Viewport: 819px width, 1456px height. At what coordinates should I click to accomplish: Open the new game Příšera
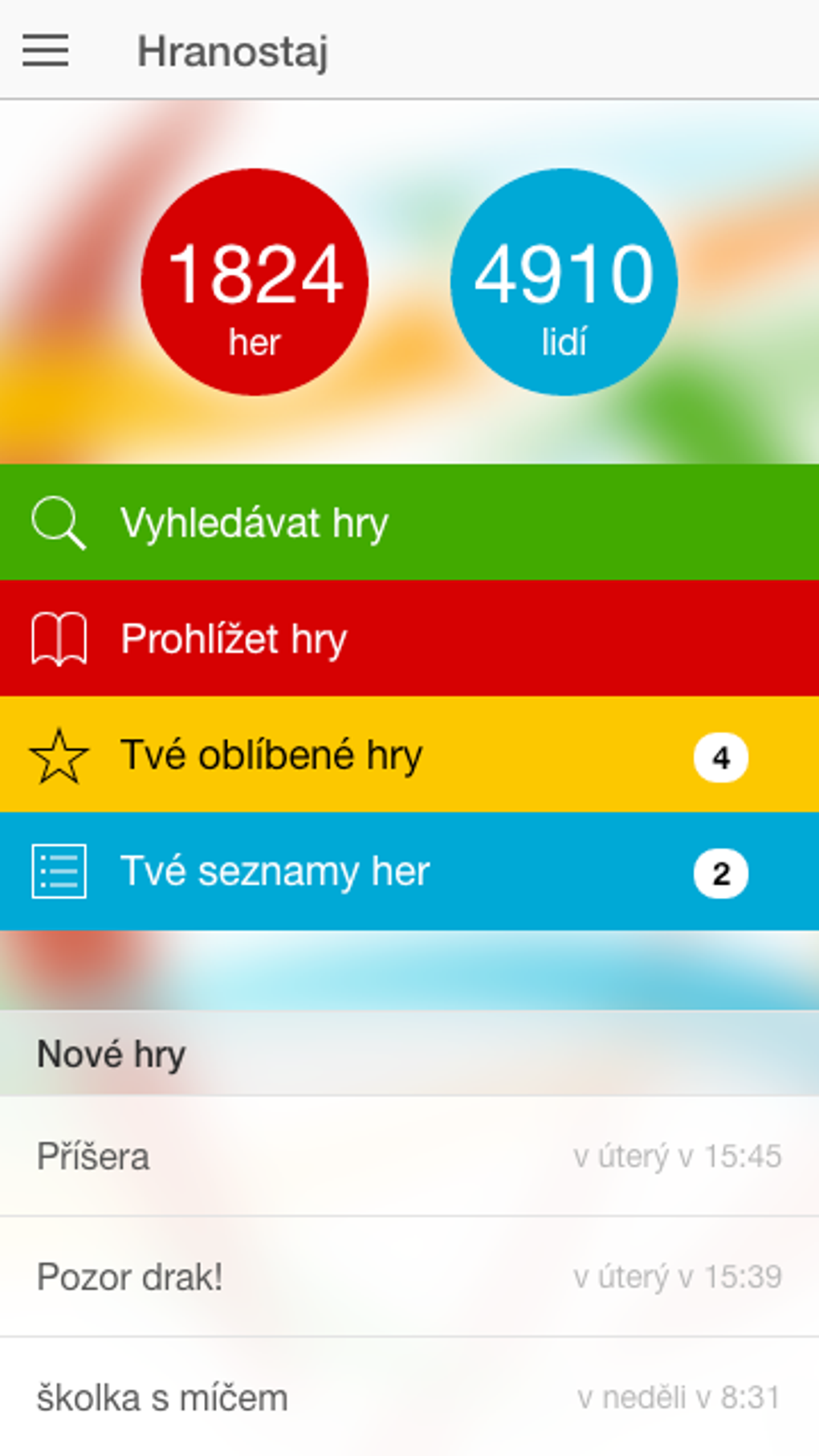coord(409,1156)
